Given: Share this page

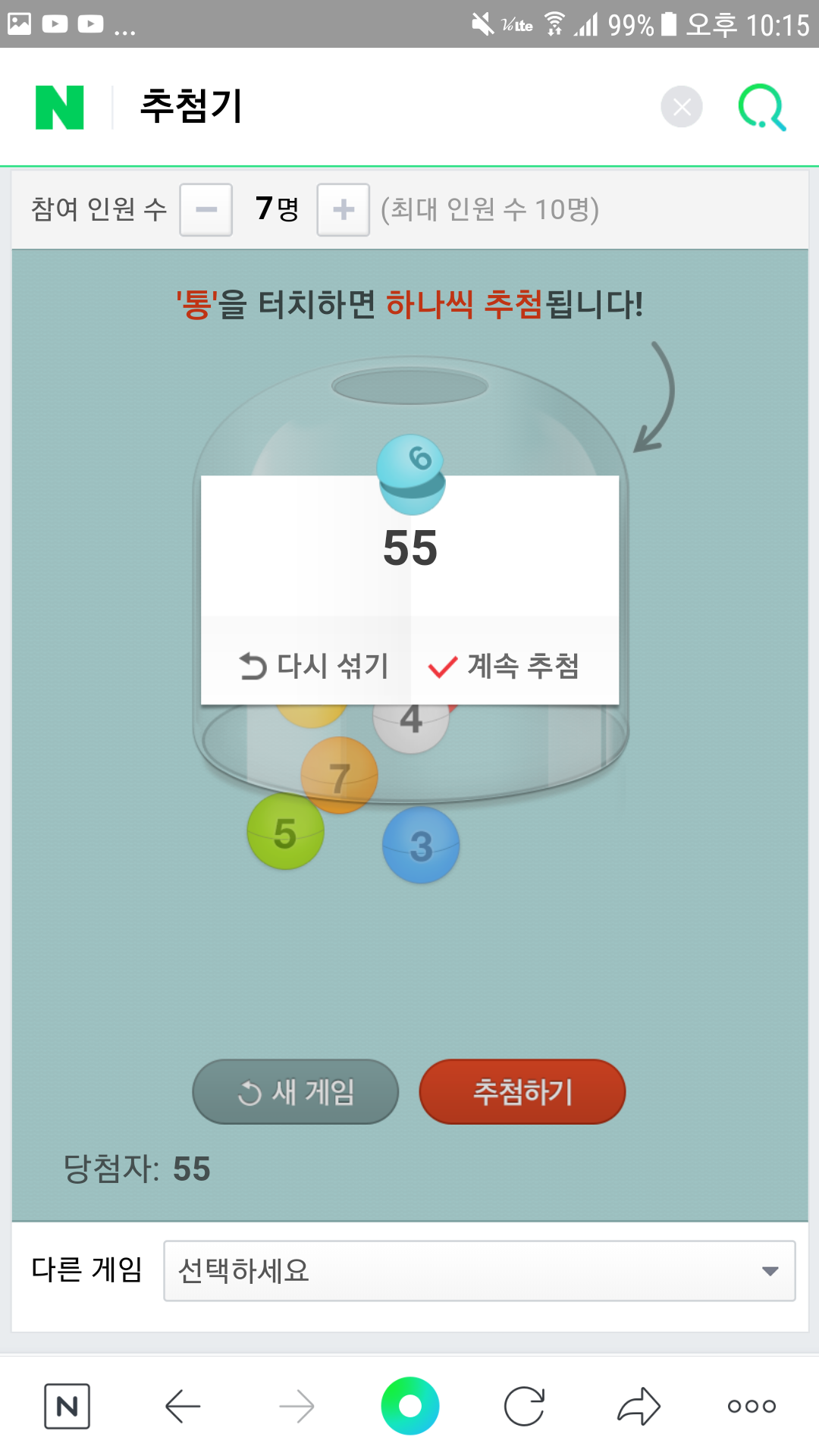Looking at the screenshot, I should [x=639, y=1406].
